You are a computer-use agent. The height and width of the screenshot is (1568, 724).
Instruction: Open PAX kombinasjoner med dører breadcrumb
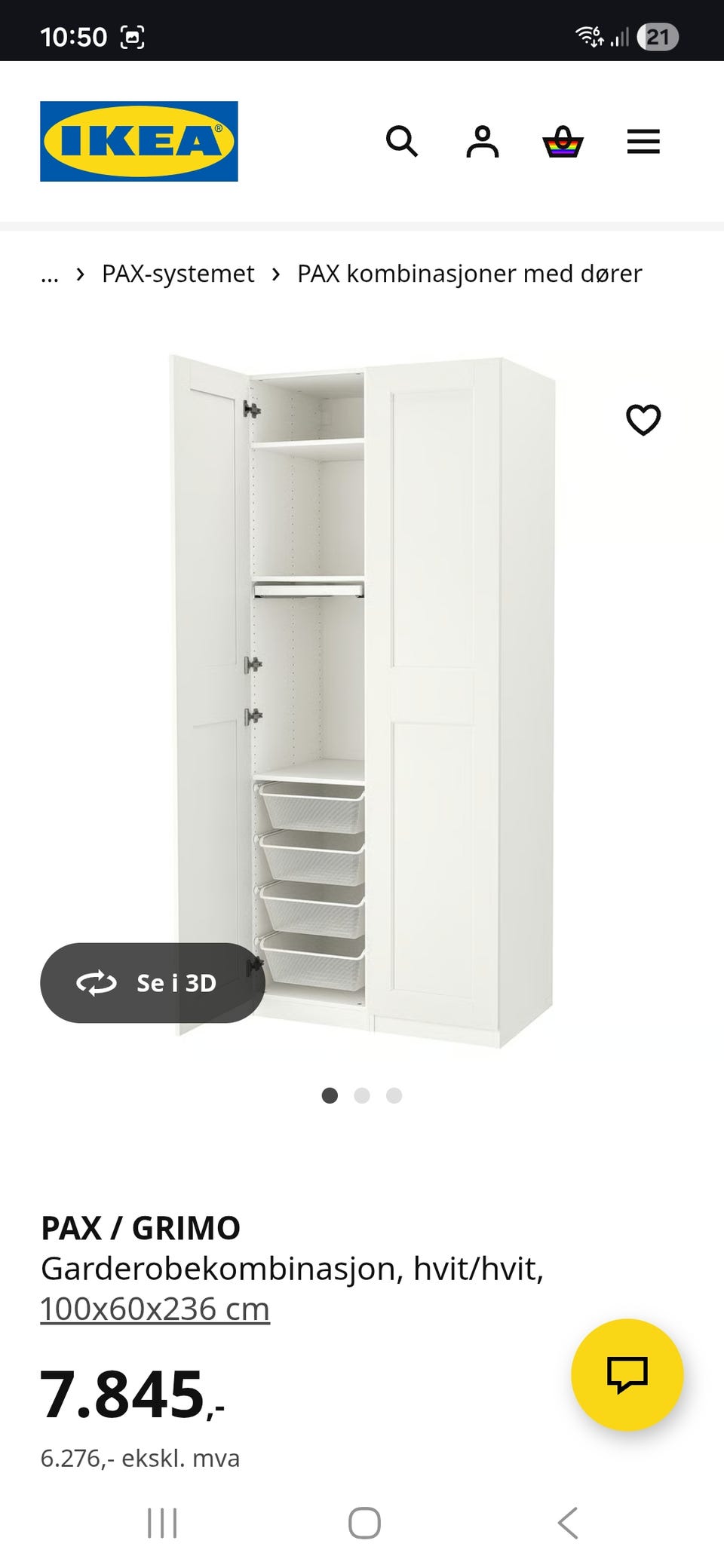tap(469, 274)
